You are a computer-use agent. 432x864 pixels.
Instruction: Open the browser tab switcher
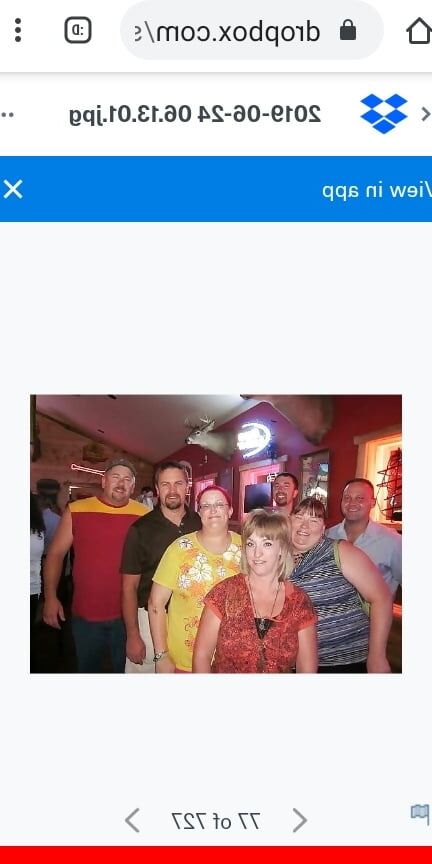point(78,30)
